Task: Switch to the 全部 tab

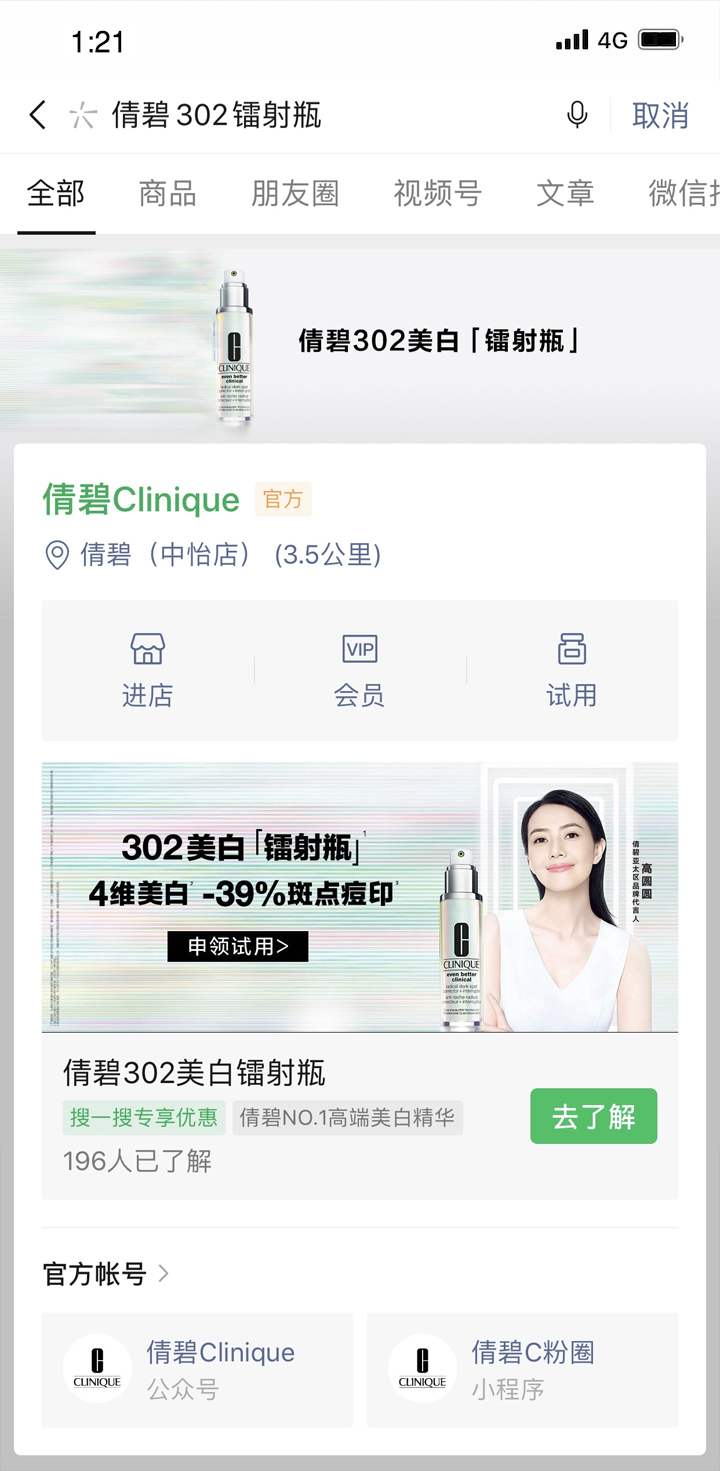Action: tap(56, 193)
